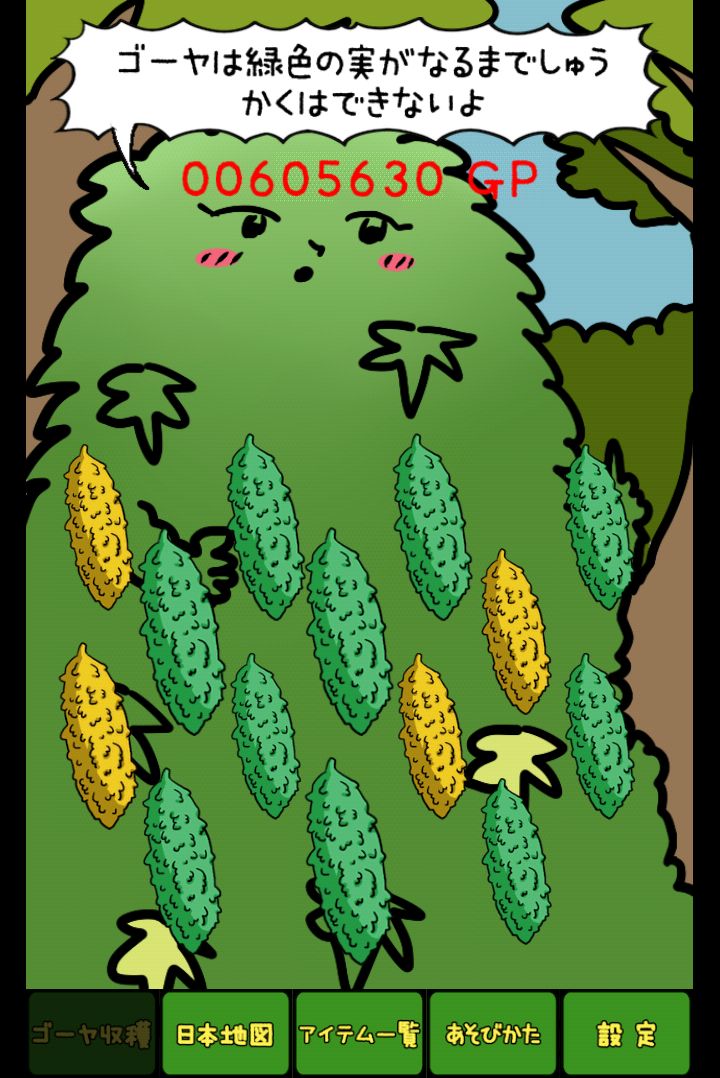The height and width of the screenshot is (1078, 720).
Task: Go to 設定 settings
Action: pyautogui.click(x=626, y=1034)
